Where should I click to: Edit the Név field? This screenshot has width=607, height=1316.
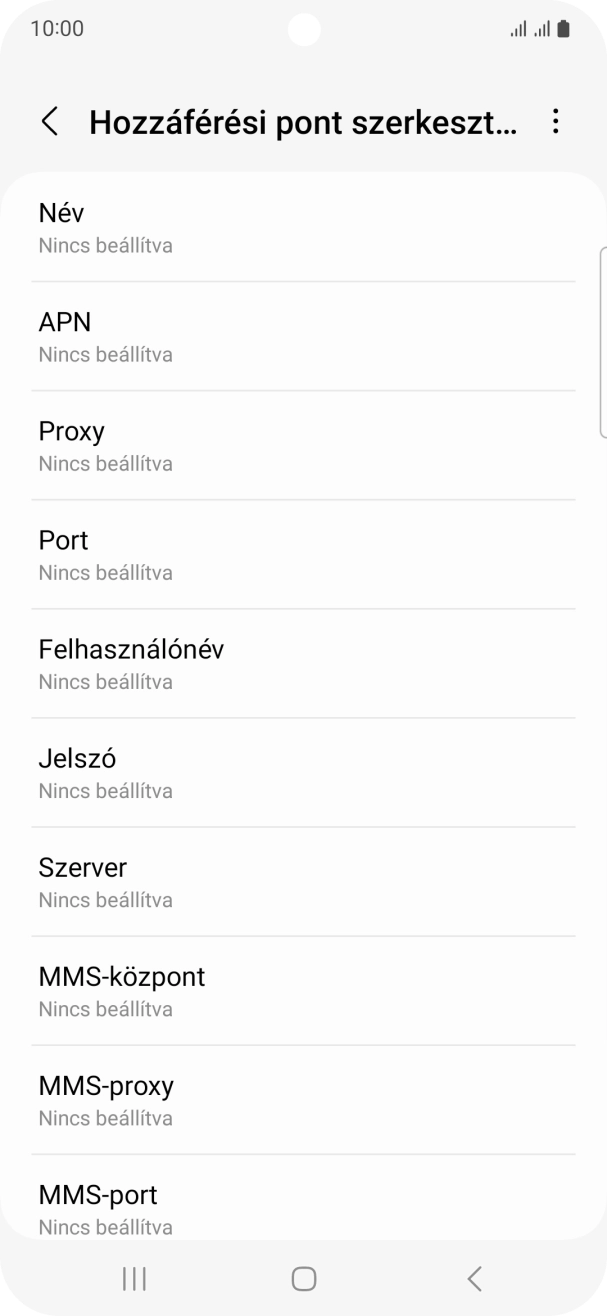pos(303,228)
